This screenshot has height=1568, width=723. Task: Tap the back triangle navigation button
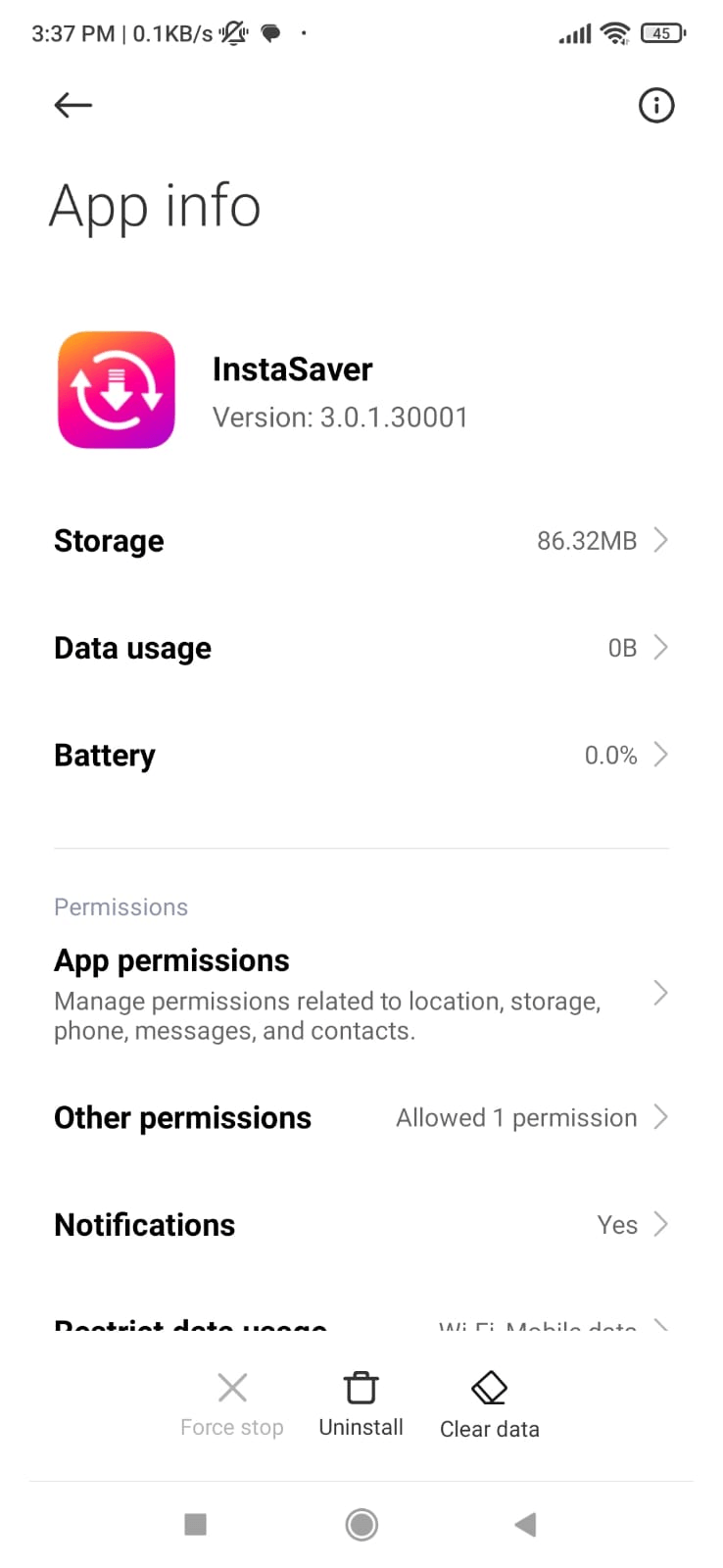525,1524
